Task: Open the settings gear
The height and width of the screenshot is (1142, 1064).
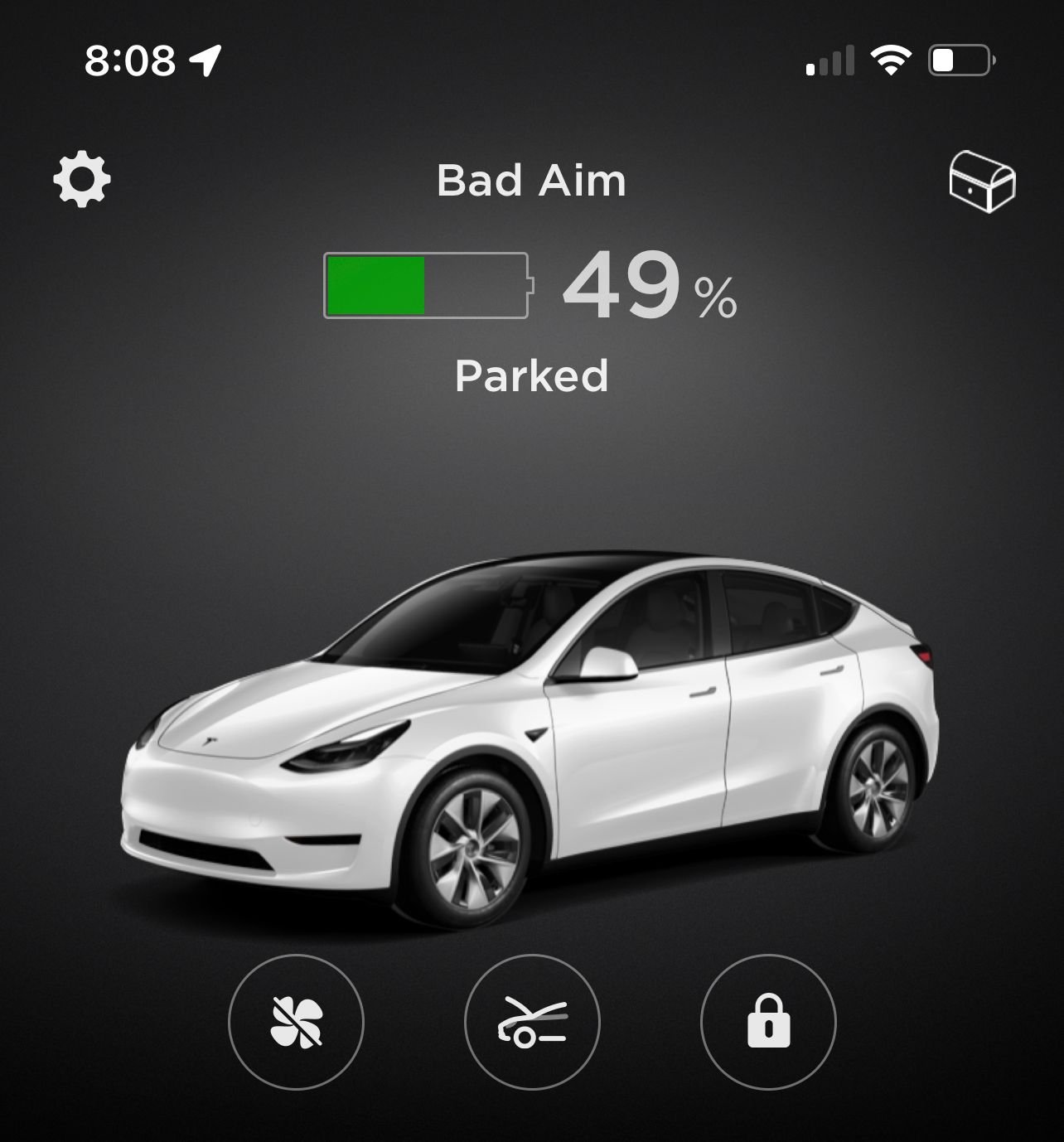Action: point(82,179)
